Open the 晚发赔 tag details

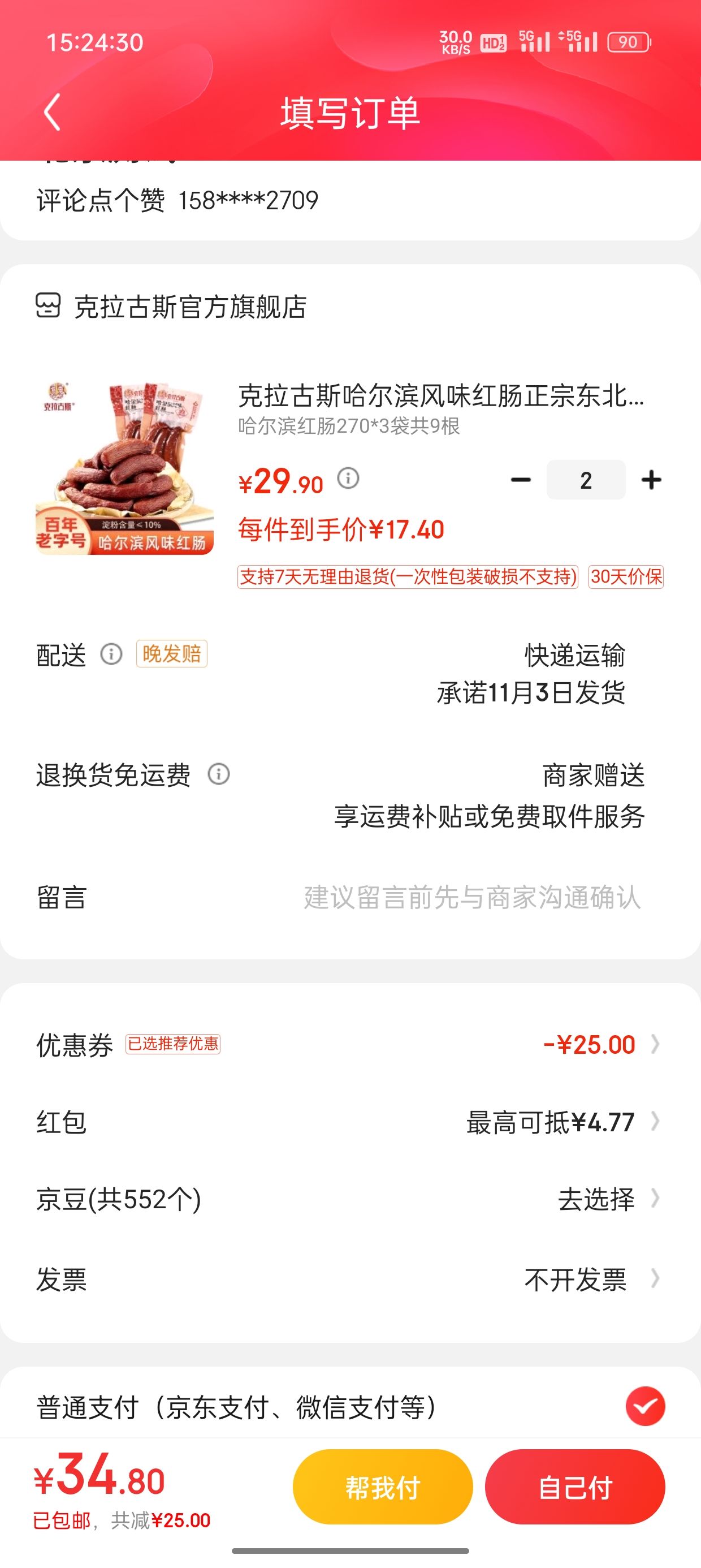pyautogui.click(x=172, y=654)
